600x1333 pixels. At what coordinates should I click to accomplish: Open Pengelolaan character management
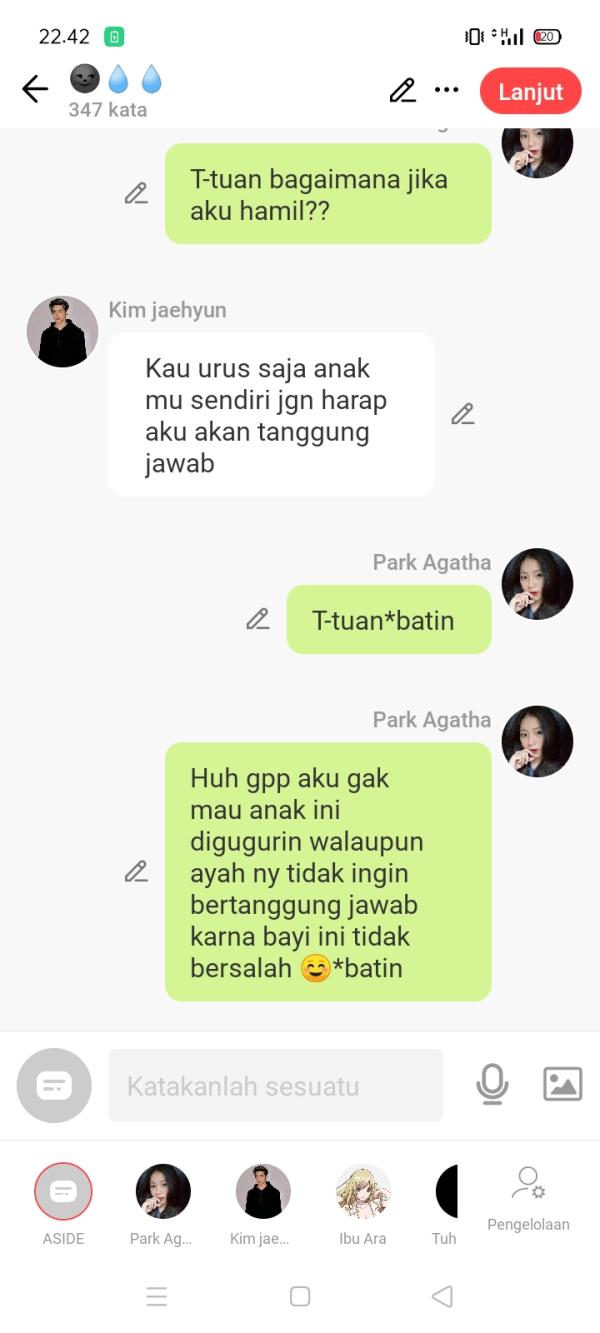tap(528, 1198)
